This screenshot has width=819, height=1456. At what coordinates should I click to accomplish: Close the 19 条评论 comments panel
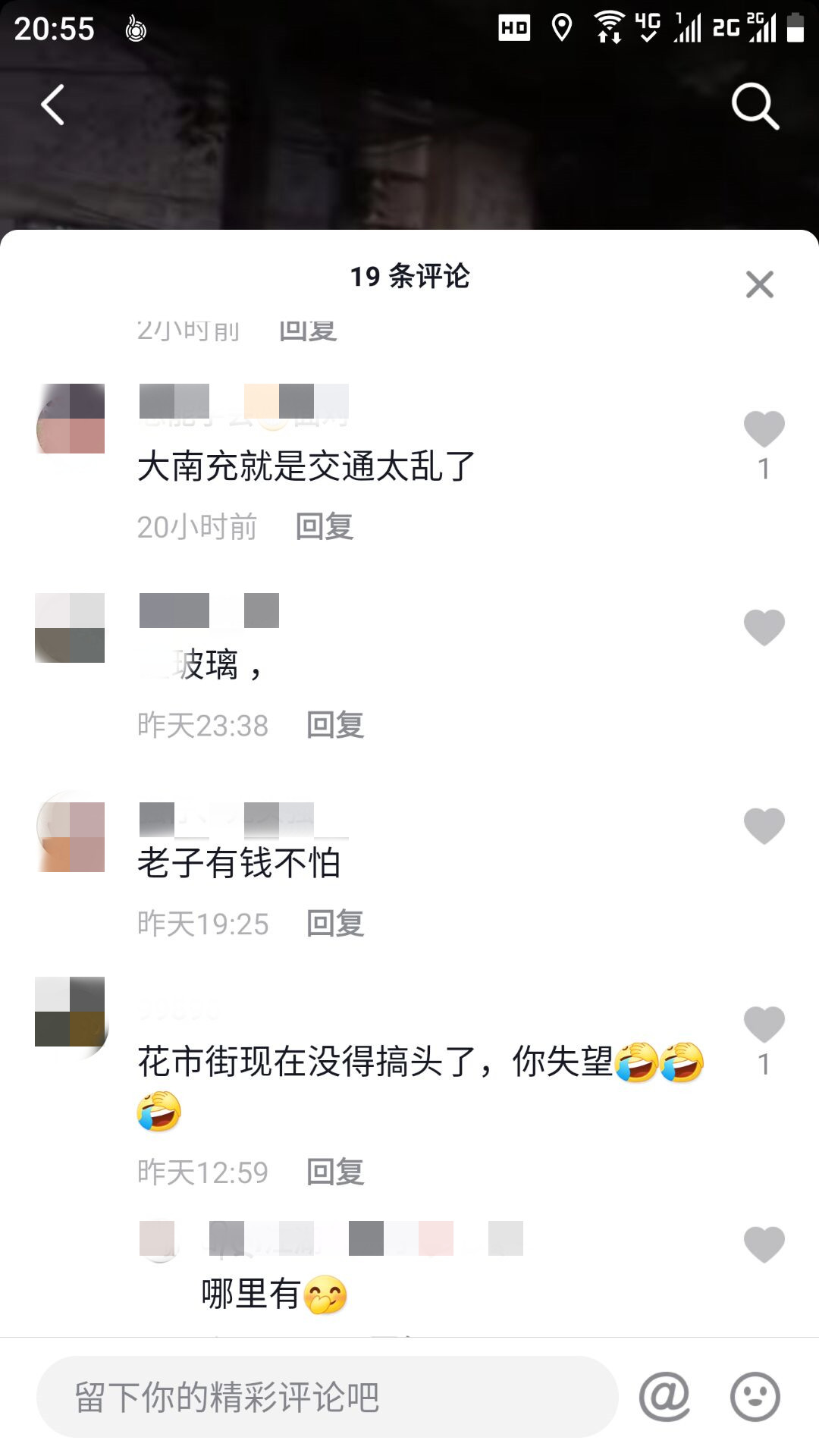click(x=759, y=285)
